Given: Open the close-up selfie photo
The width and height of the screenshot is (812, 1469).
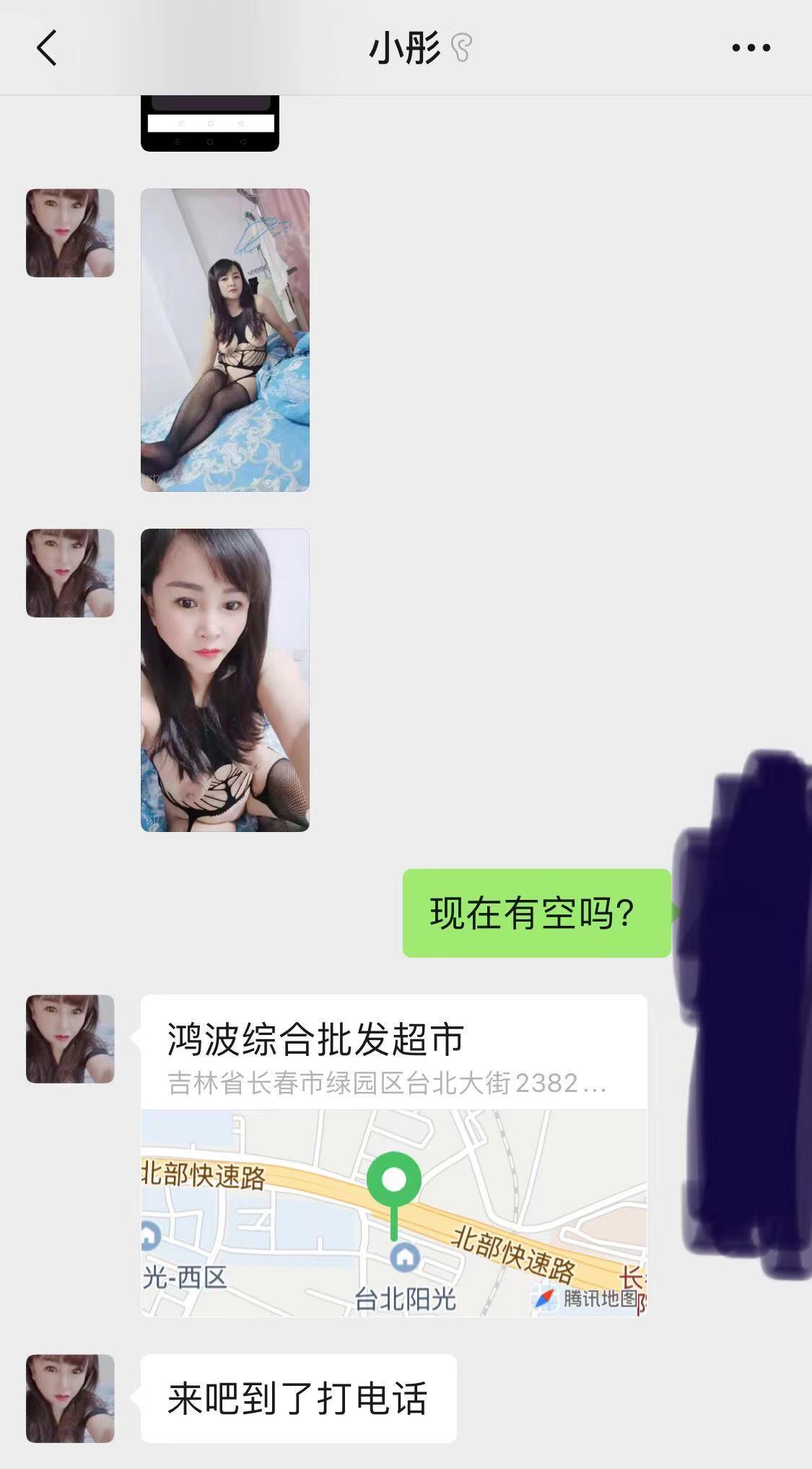Looking at the screenshot, I should pos(224,686).
